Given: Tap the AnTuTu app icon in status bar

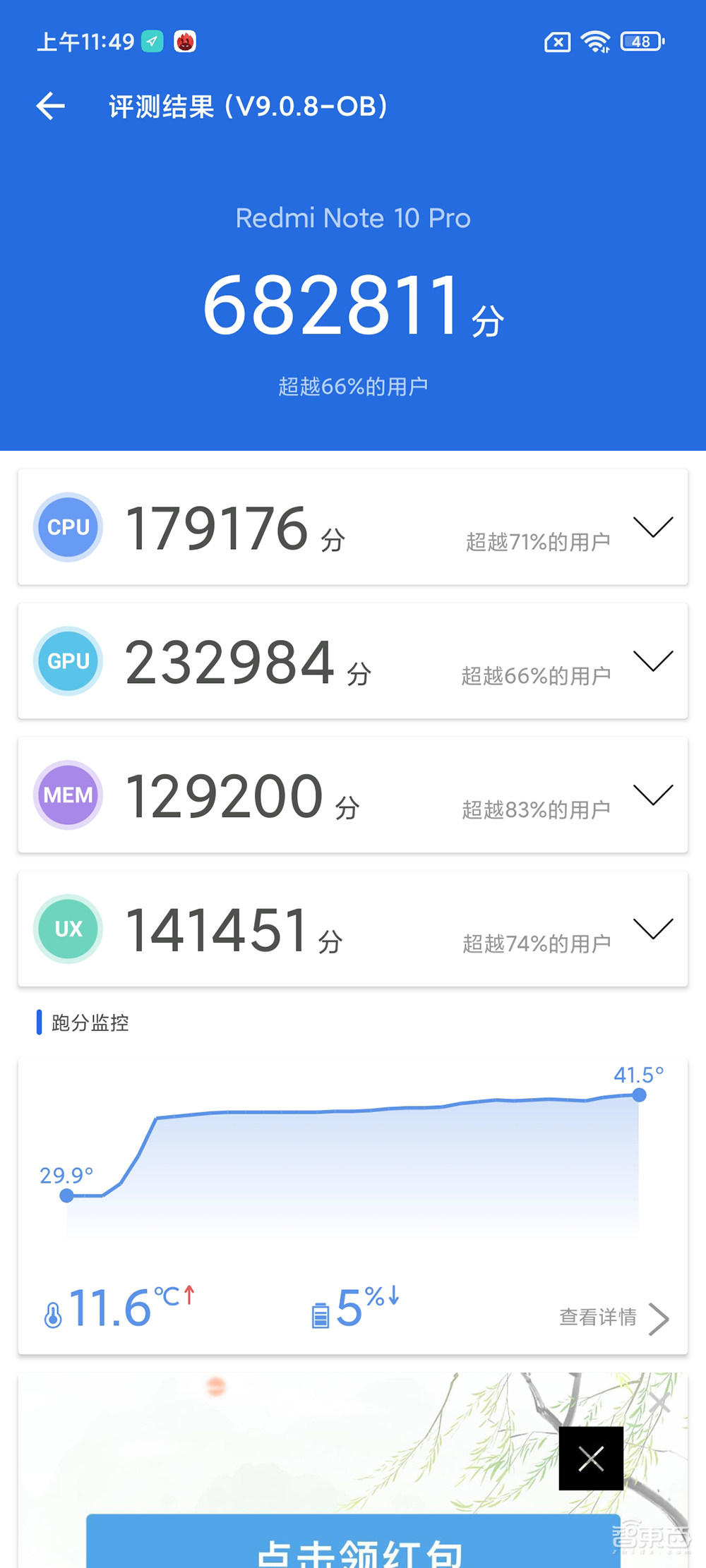Looking at the screenshot, I should point(185,42).
